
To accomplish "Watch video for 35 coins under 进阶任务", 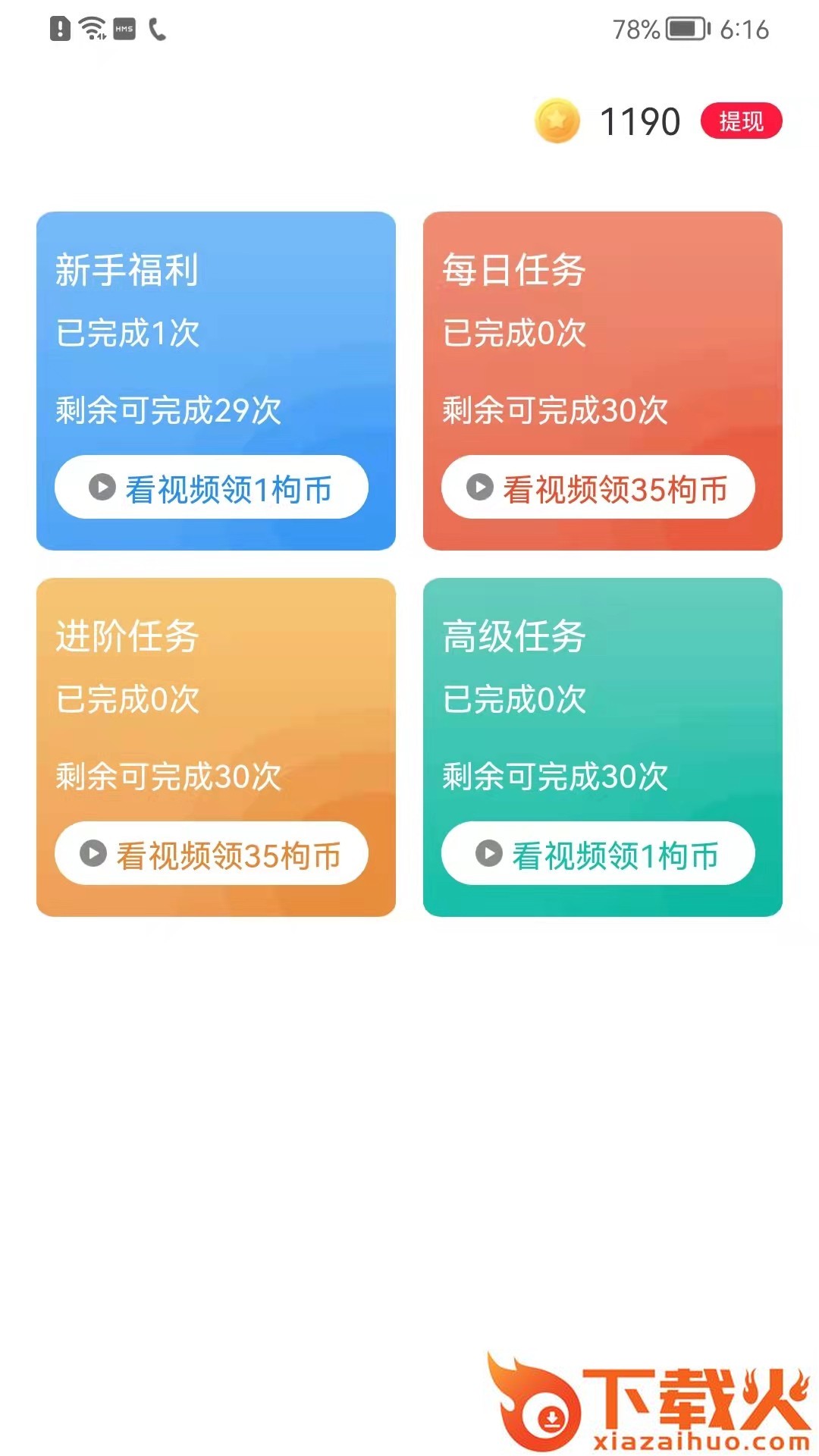I will point(212,854).
